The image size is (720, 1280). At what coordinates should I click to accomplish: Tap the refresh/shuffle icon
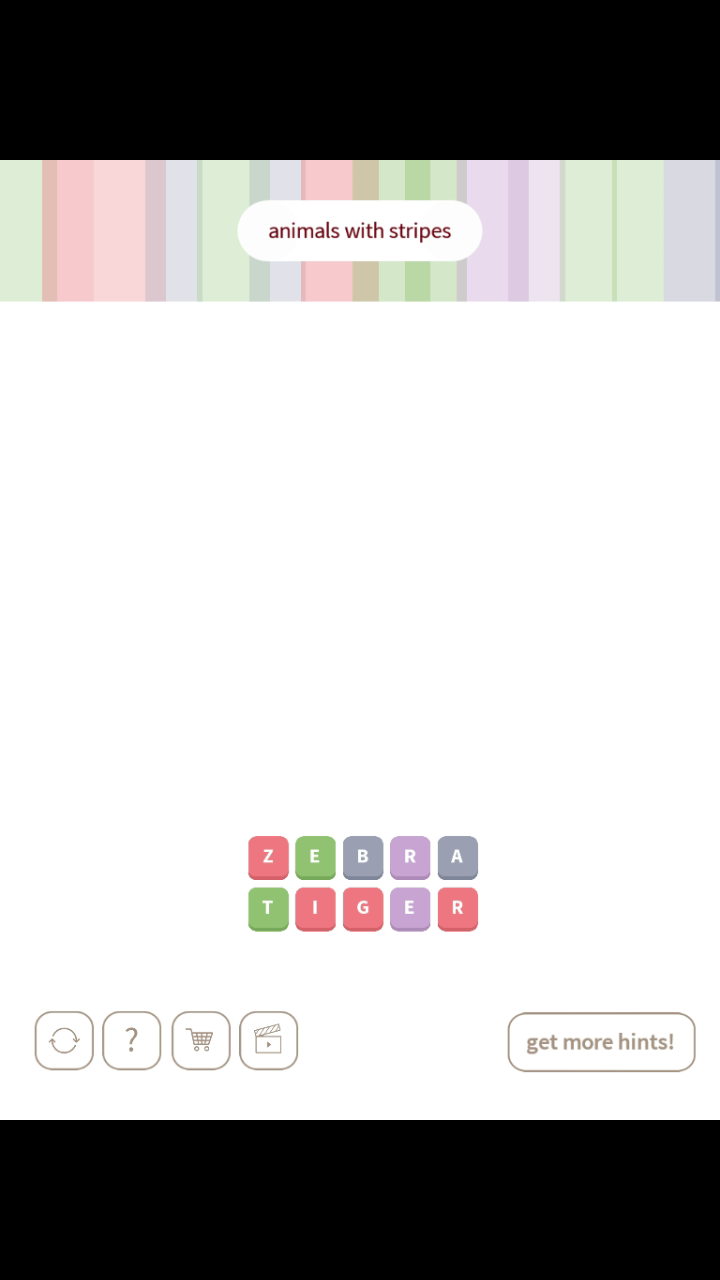[64, 1041]
